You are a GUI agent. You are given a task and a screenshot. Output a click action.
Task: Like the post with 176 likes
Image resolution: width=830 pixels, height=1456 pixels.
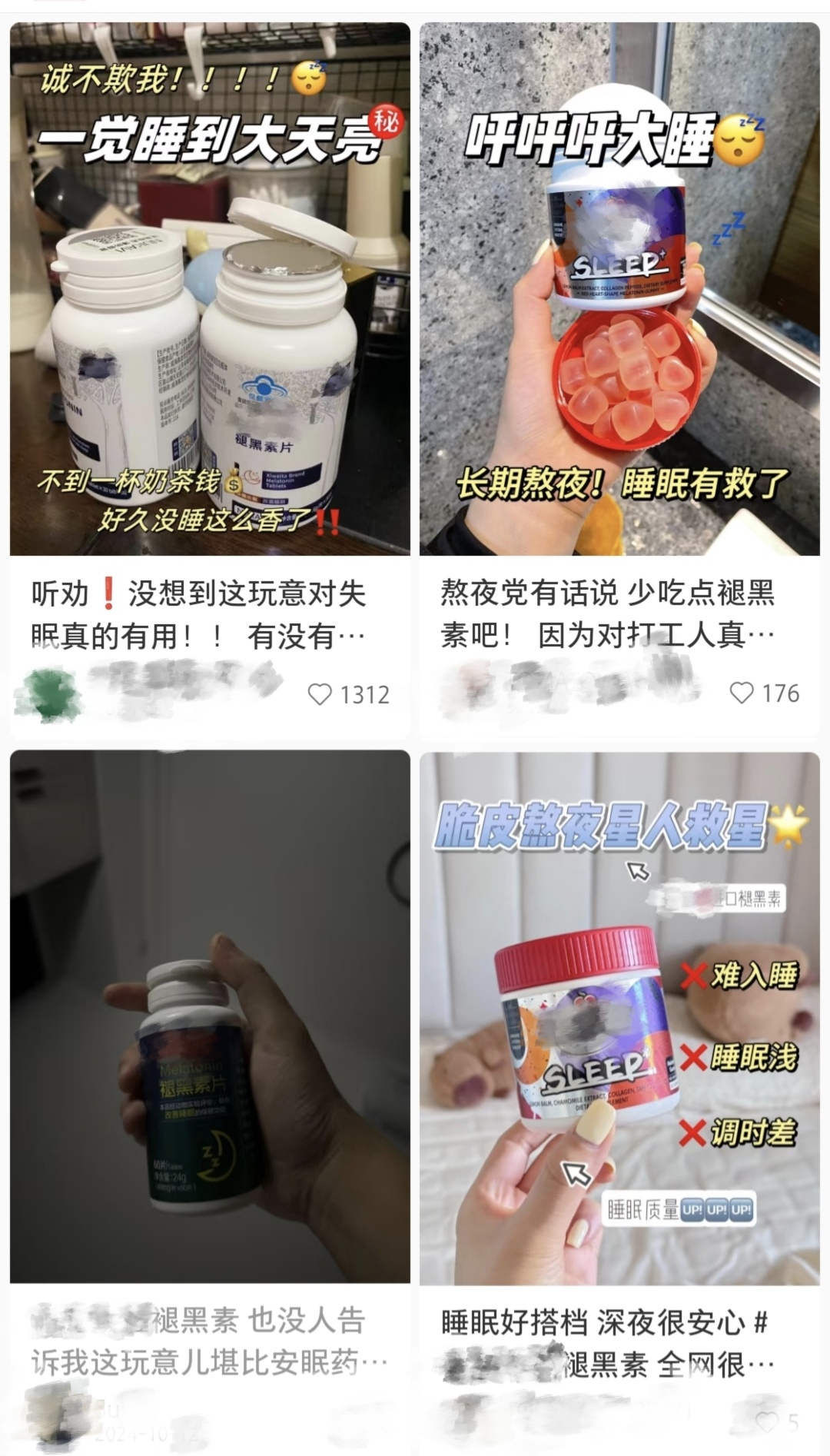[x=741, y=693]
